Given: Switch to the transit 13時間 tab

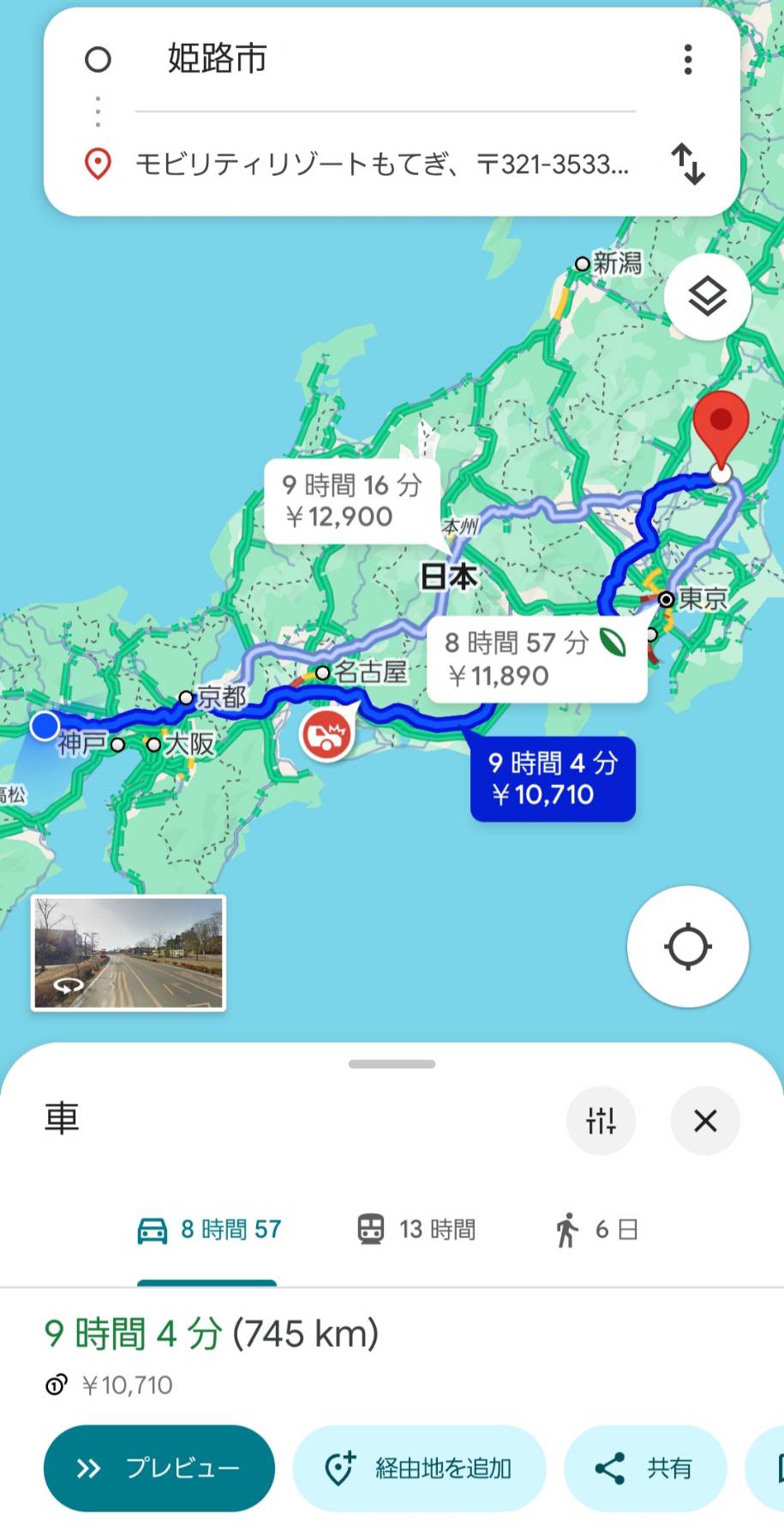Looking at the screenshot, I should click(x=416, y=1230).
